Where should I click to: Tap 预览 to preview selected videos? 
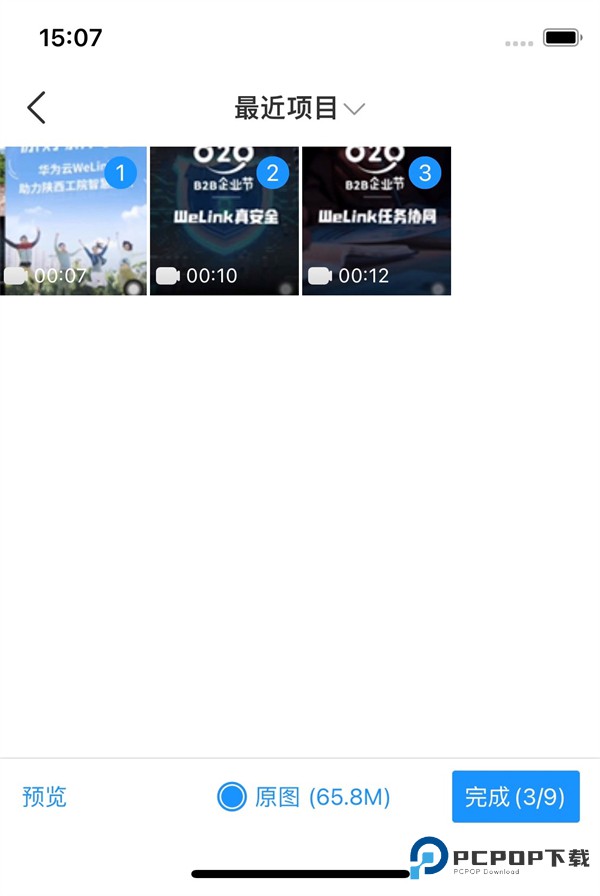pyautogui.click(x=45, y=797)
